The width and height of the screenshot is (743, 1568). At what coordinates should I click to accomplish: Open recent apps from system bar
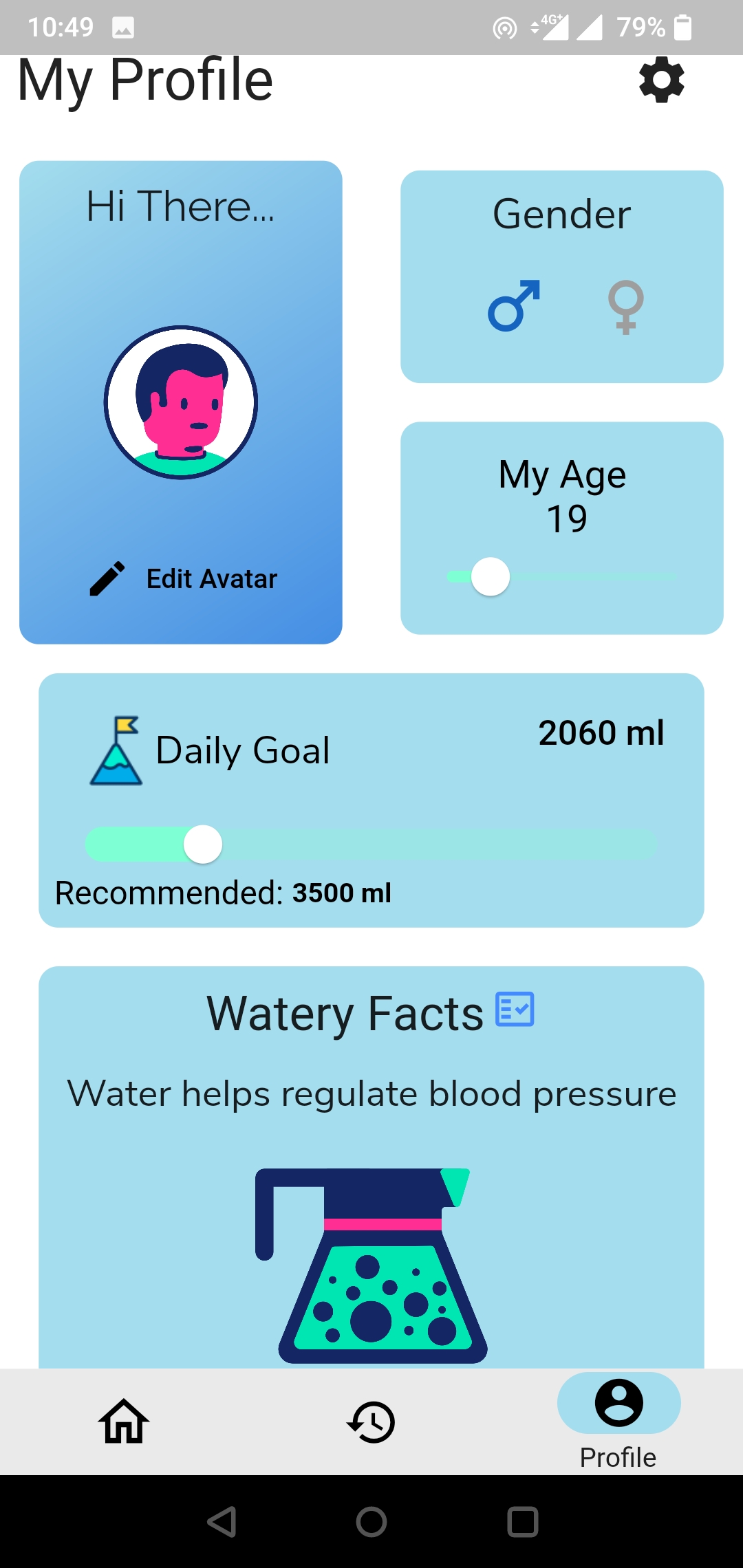(x=522, y=1521)
